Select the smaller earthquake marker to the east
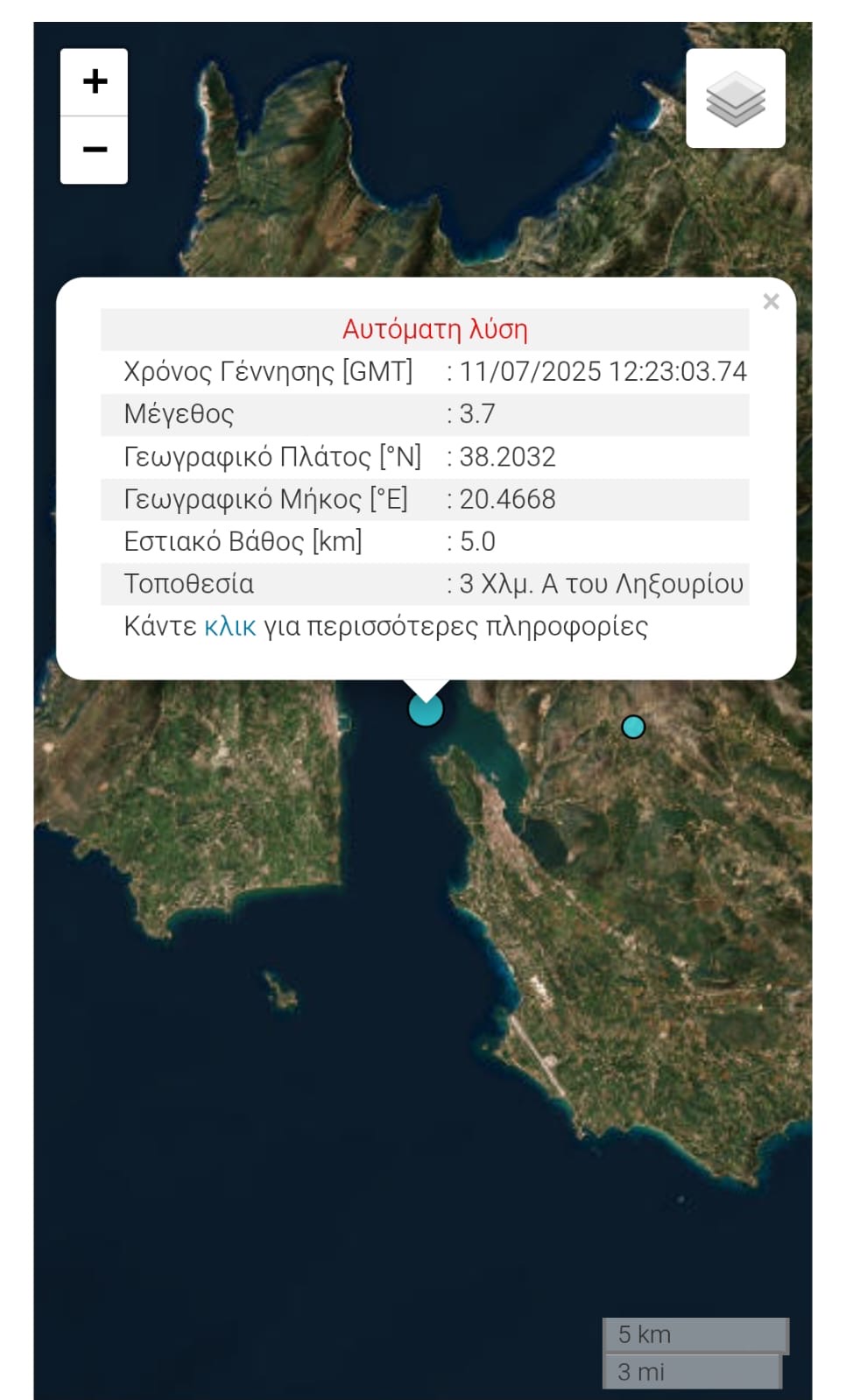Viewport: 846px width, 1400px height. tap(633, 727)
